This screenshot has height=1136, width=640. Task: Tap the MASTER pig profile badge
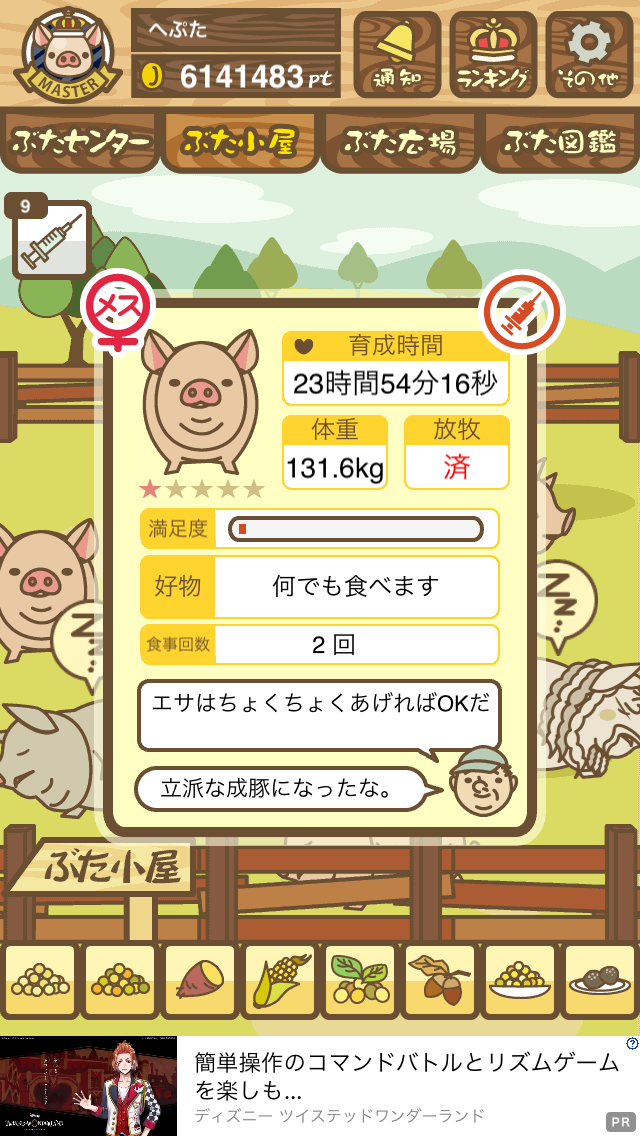(67, 54)
